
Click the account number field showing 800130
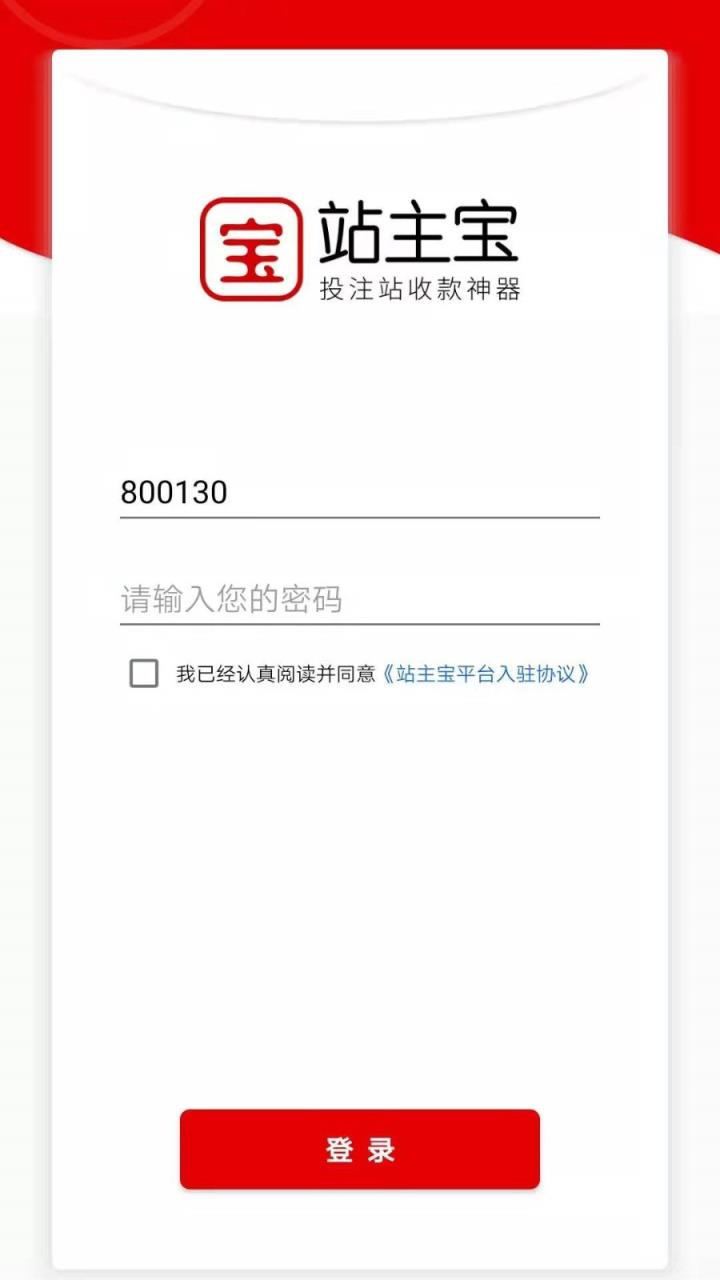(x=360, y=492)
